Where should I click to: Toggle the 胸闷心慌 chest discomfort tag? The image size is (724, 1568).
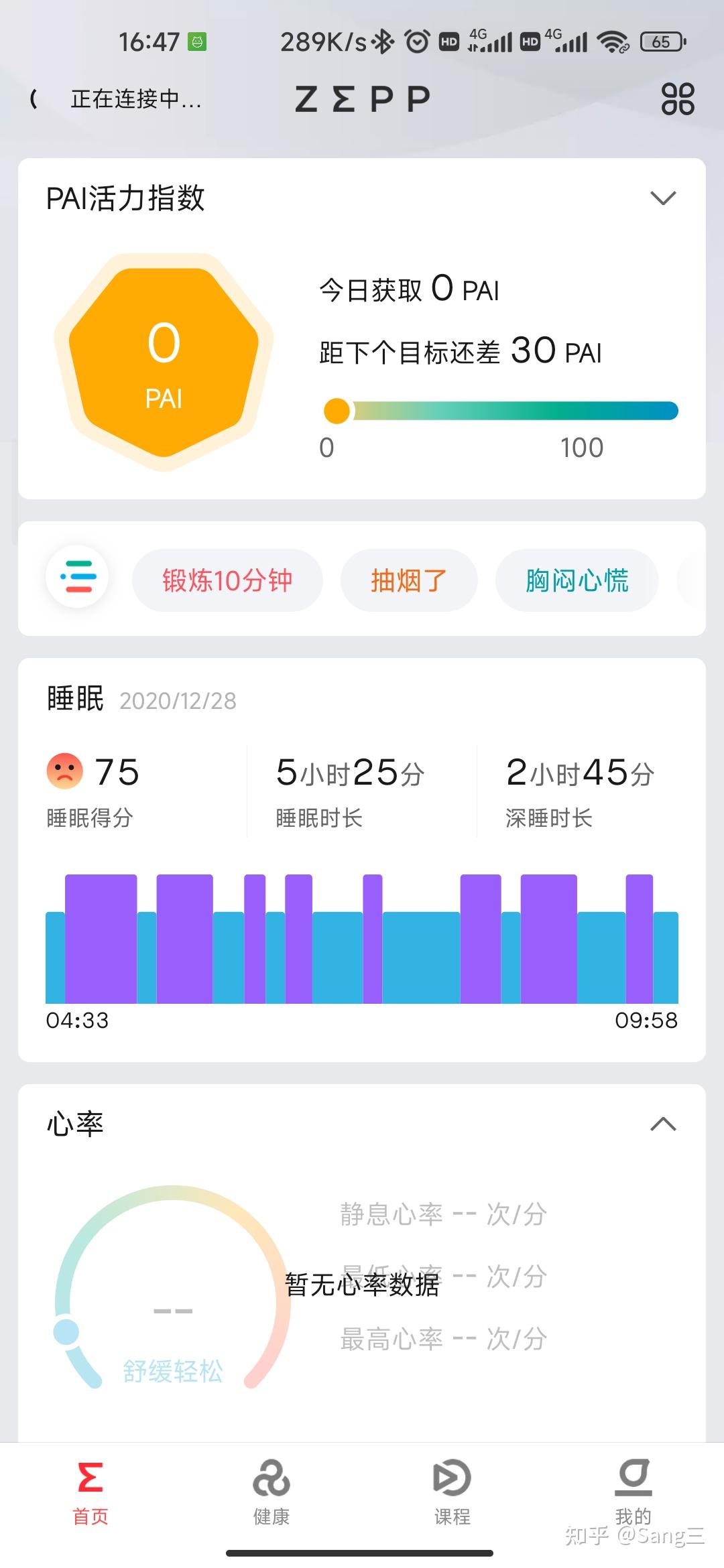(x=577, y=580)
